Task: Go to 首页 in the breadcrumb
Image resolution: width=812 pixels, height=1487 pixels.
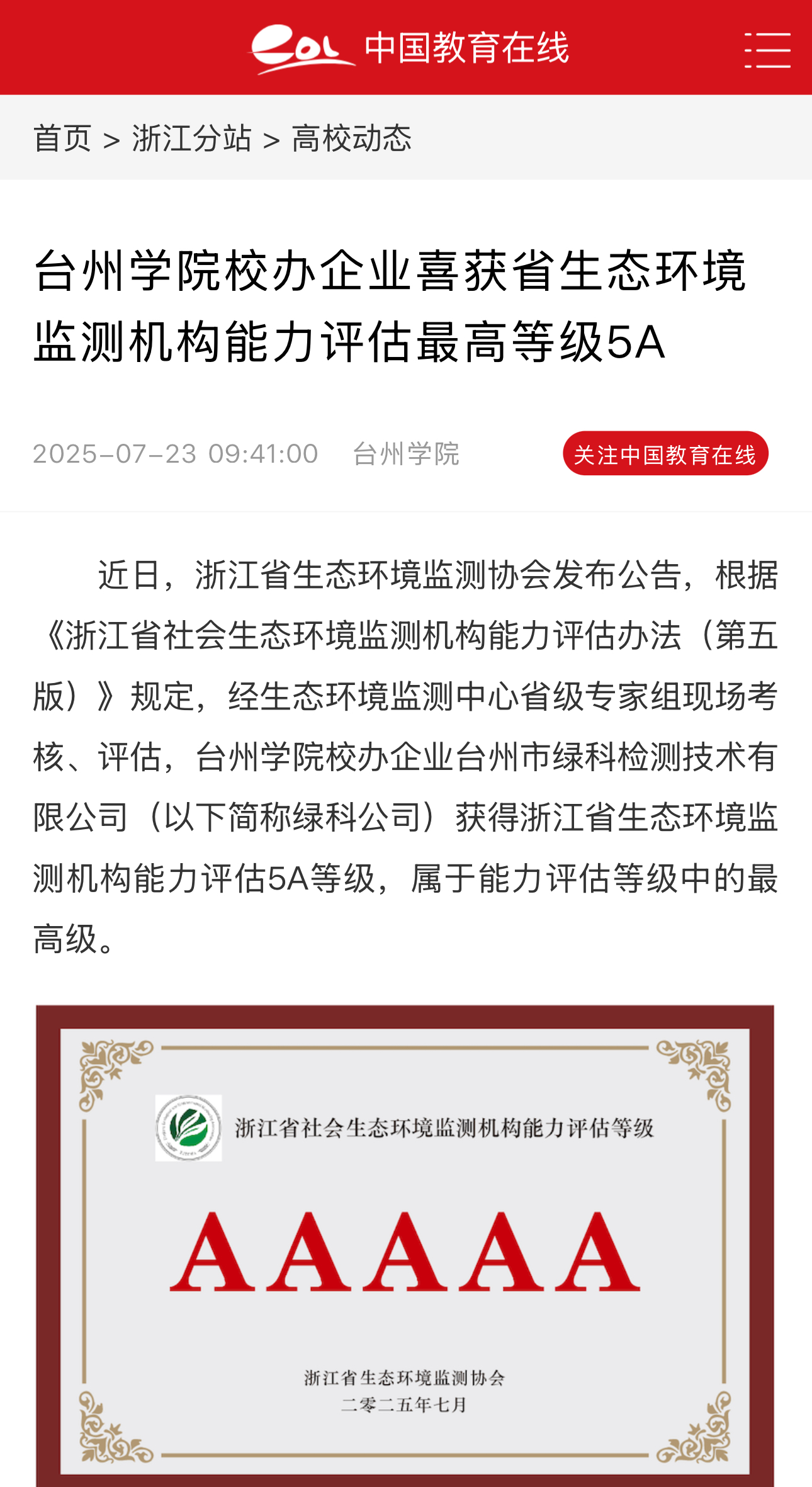Action: point(62,138)
